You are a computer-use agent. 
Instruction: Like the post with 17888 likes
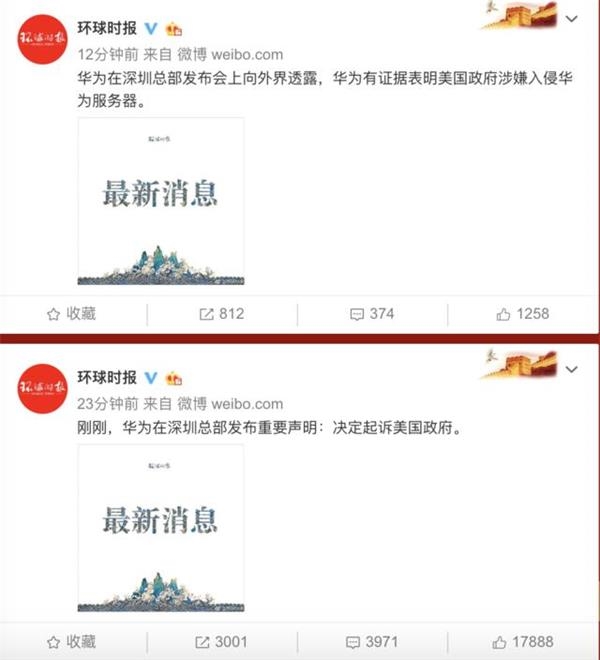[x=522, y=641]
